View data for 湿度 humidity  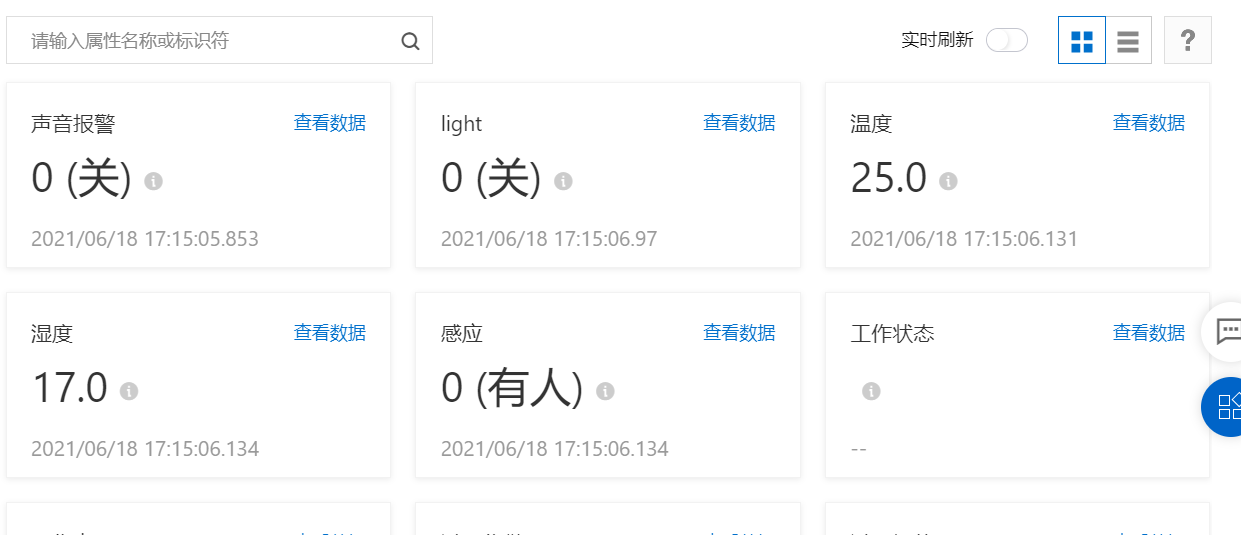coord(329,333)
